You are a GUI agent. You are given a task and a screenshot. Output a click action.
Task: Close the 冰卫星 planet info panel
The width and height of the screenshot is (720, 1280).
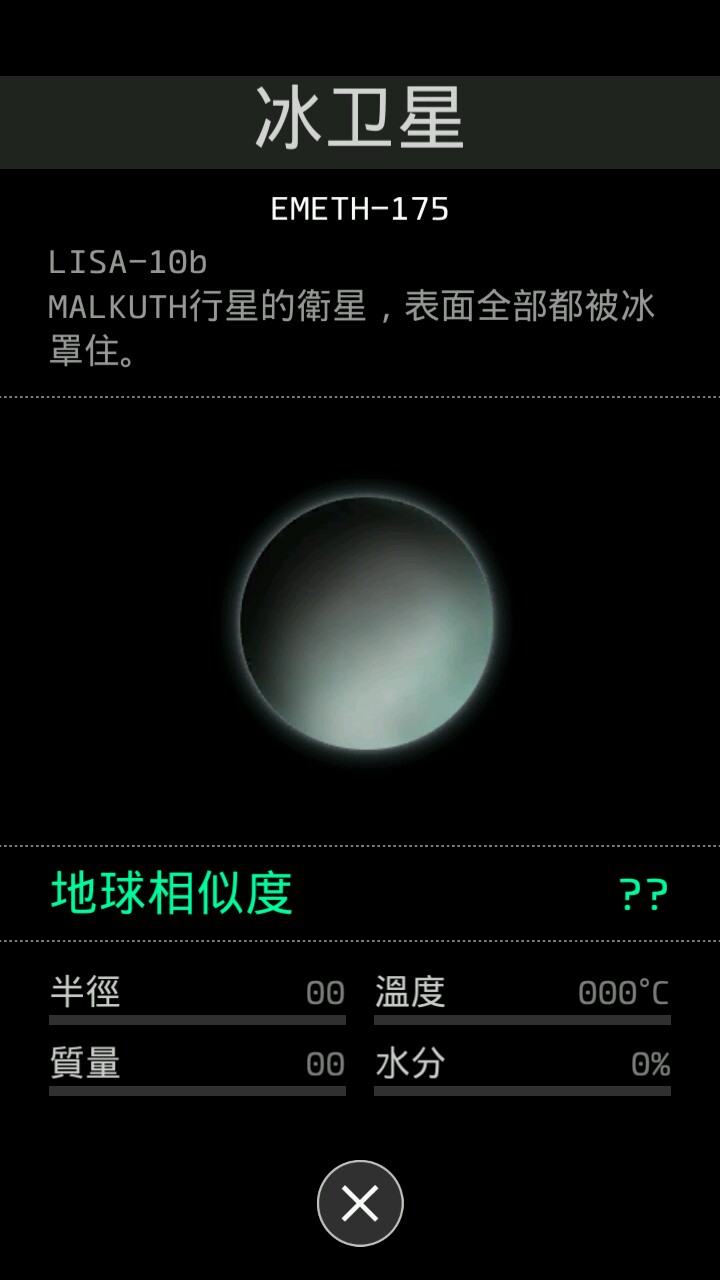[x=360, y=1203]
